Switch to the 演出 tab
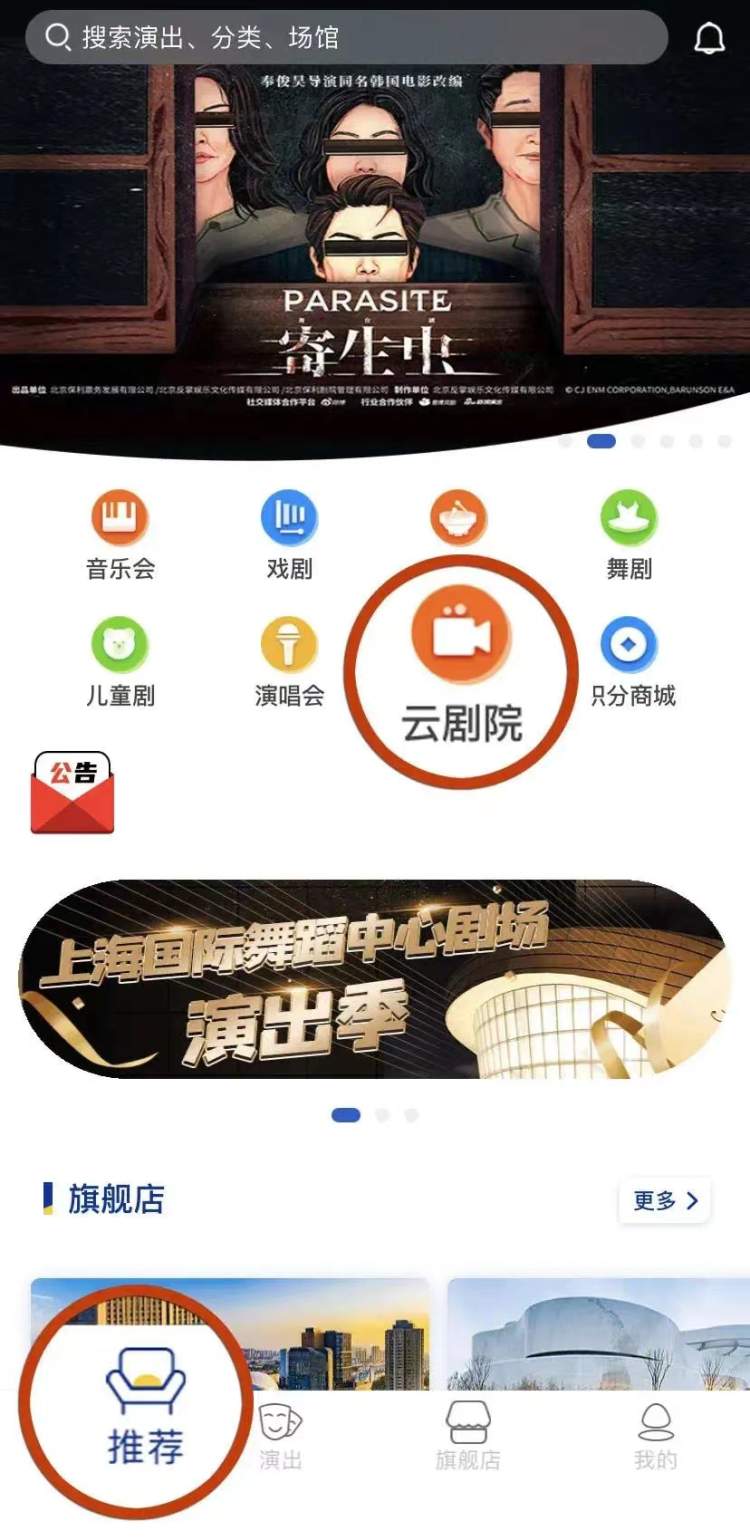This screenshot has width=750, height=1540. [x=280, y=1436]
